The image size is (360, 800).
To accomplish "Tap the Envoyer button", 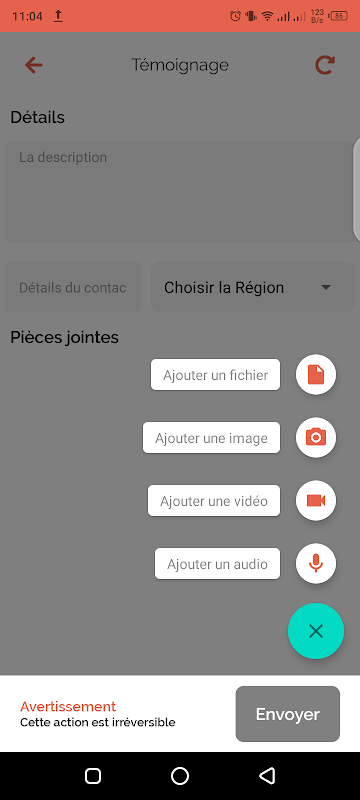I will click(x=288, y=714).
